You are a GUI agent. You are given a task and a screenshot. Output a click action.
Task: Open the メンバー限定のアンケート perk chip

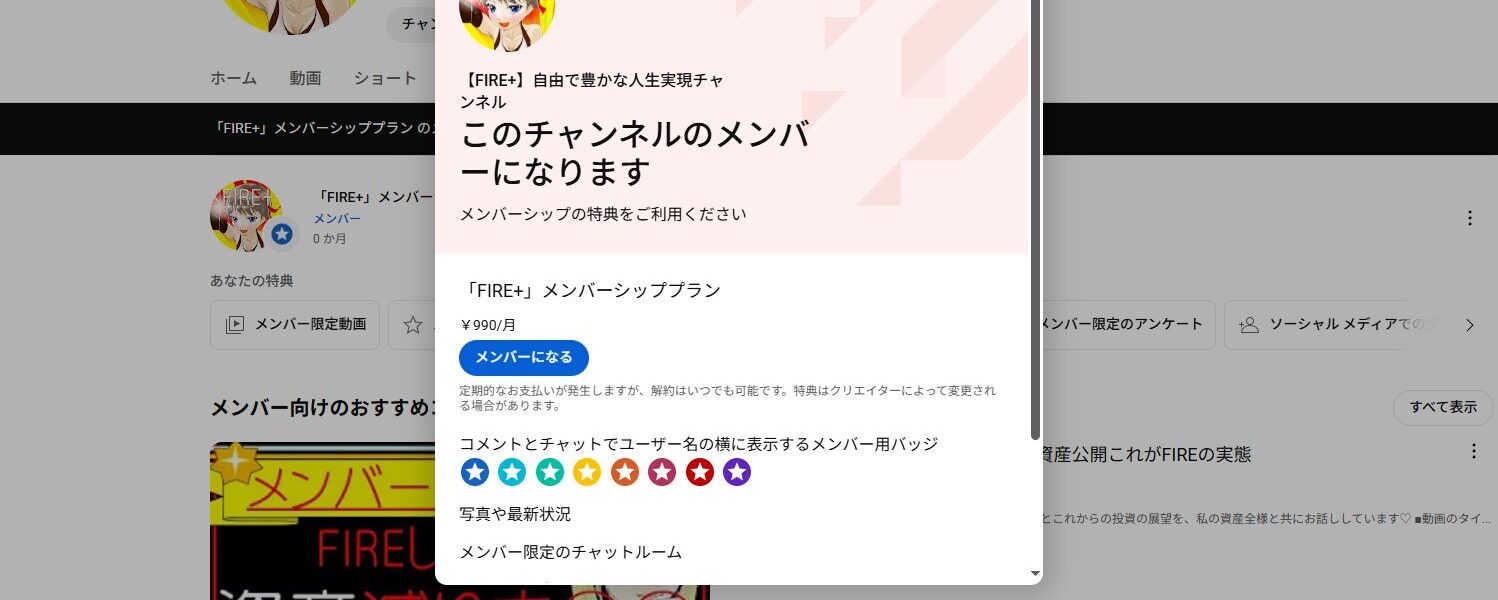pyautogui.click(x=1125, y=325)
